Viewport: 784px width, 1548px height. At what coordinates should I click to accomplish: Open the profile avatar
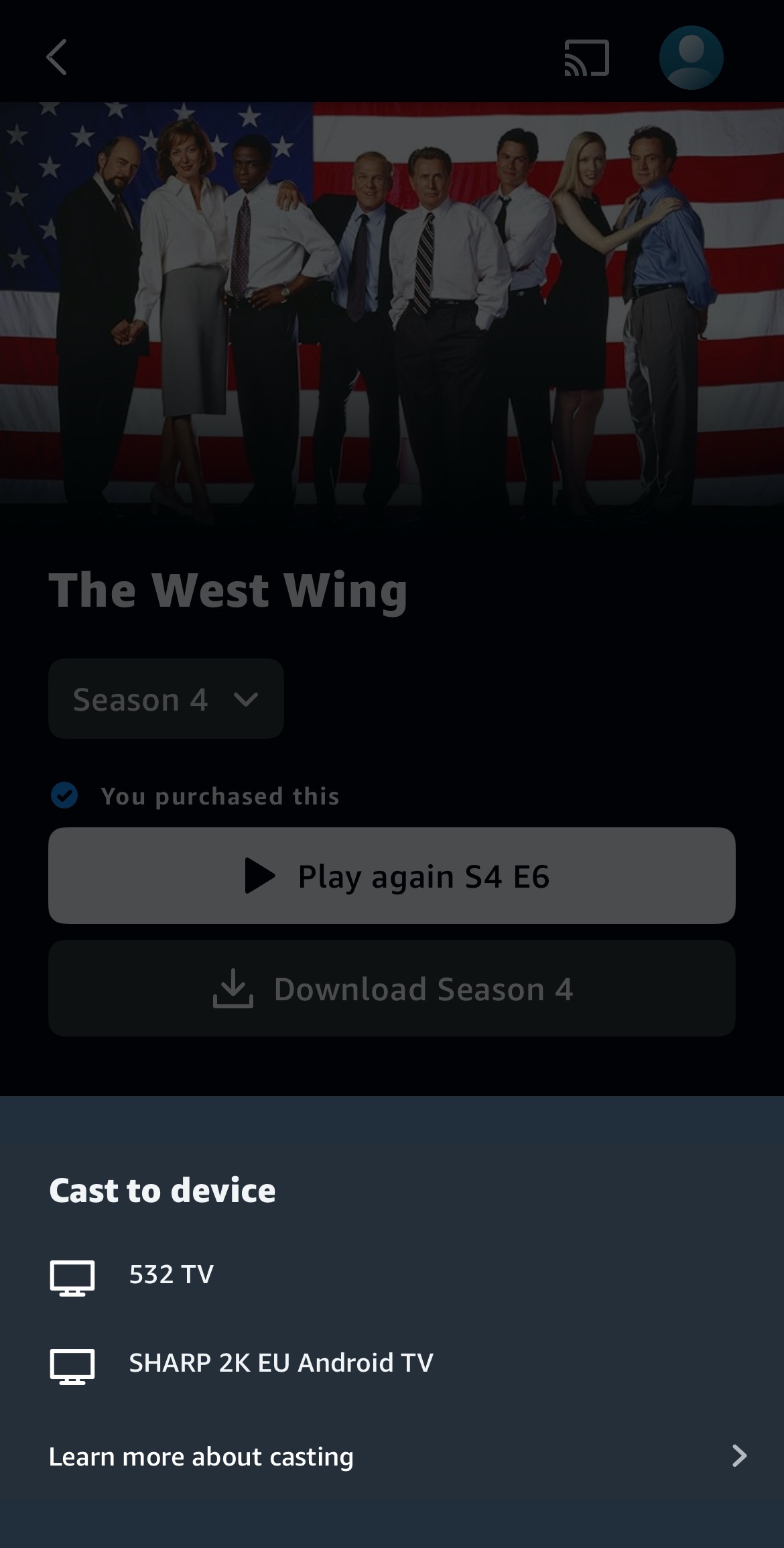click(691, 58)
